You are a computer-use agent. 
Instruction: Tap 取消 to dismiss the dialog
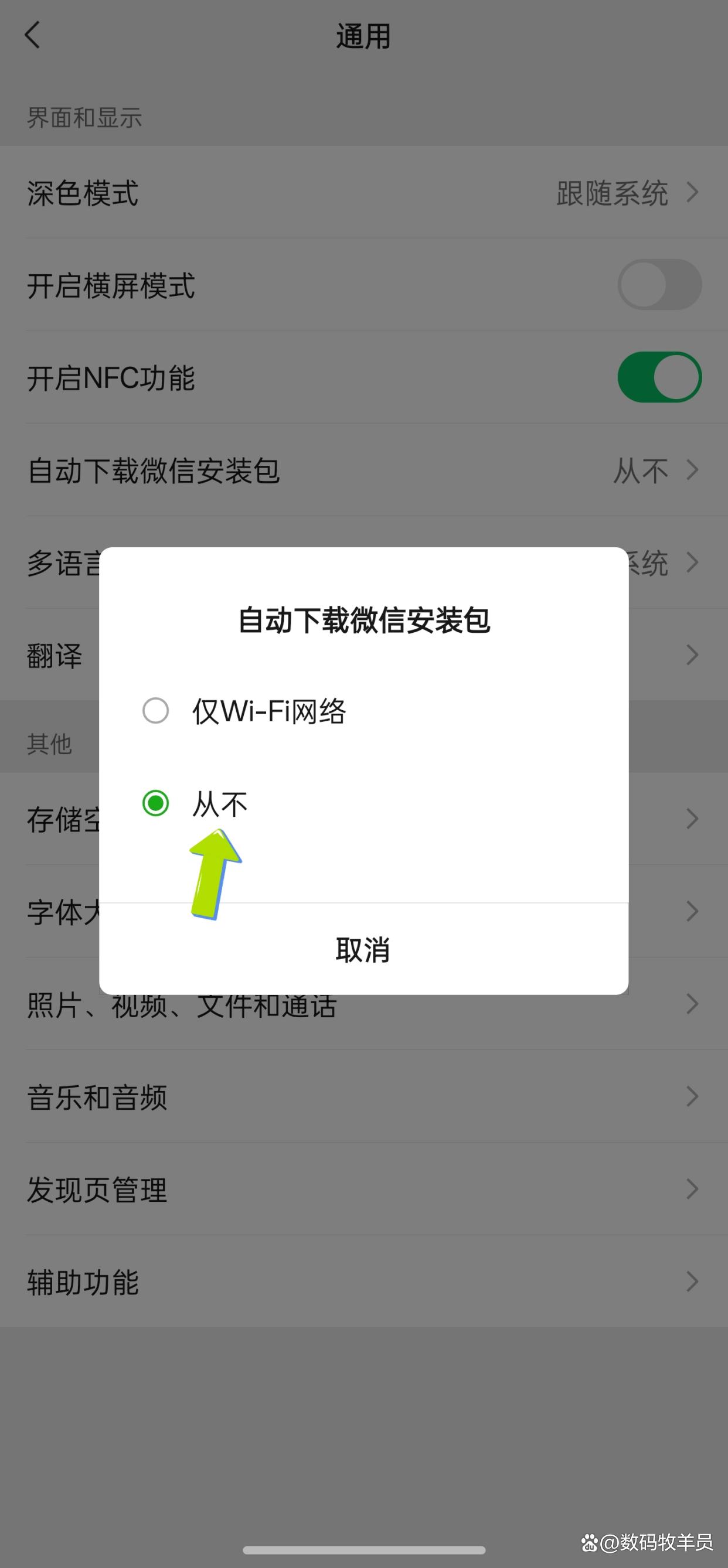pyautogui.click(x=363, y=950)
